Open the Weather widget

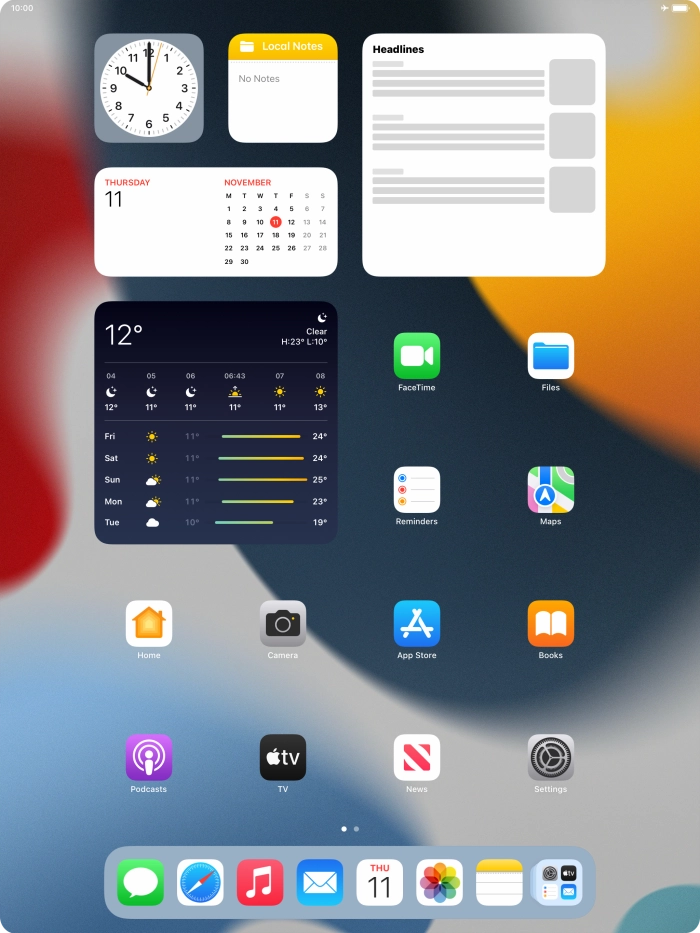tap(215, 423)
